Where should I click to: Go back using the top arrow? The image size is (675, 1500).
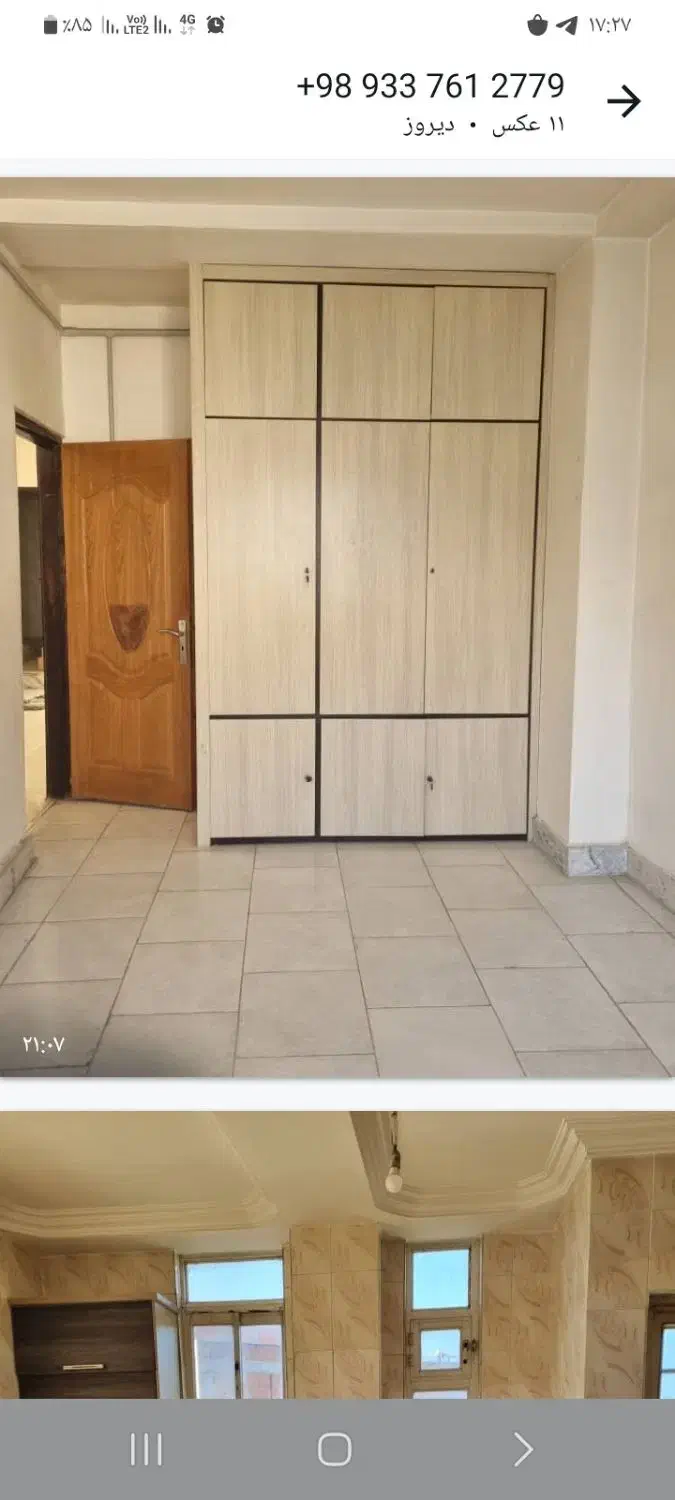(623, 101)
